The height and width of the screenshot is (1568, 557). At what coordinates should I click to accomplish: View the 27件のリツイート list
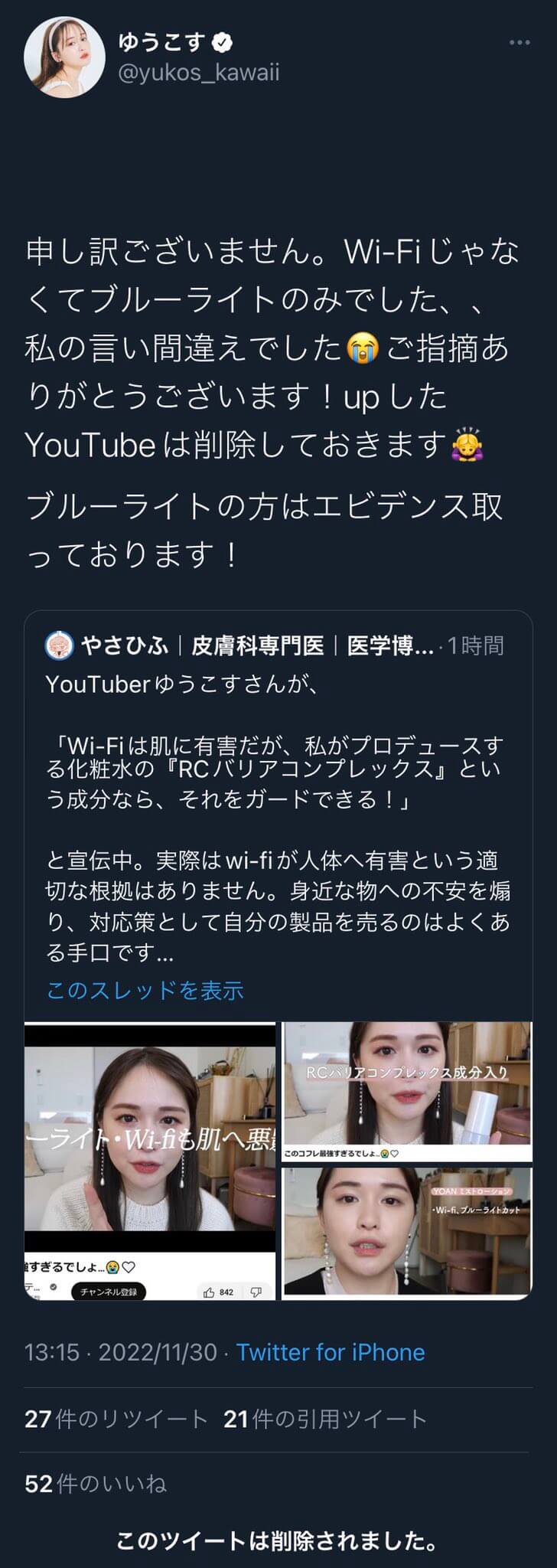(116, 1419)
